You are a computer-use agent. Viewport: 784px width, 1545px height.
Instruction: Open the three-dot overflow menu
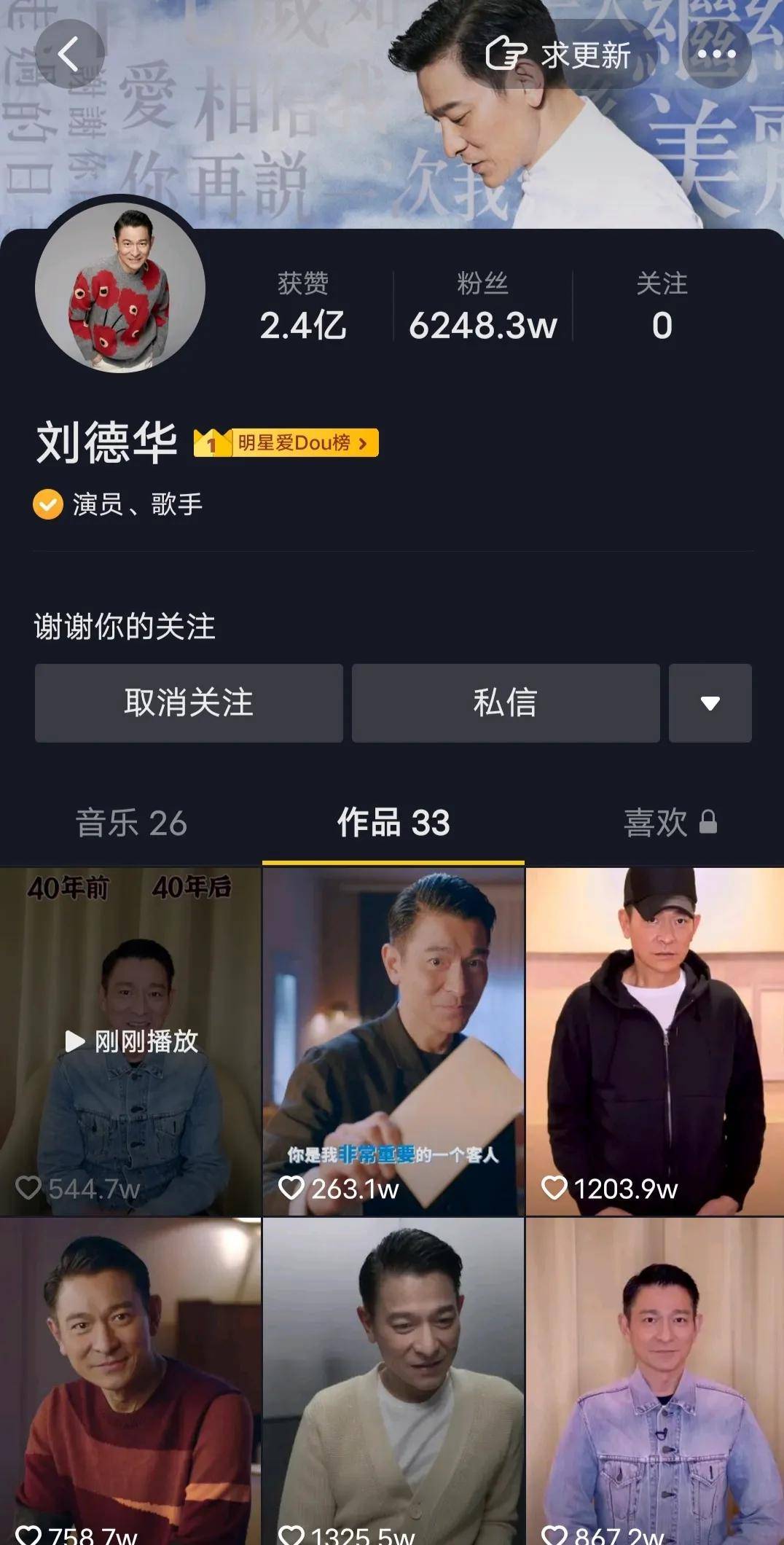tap(716, 55)
